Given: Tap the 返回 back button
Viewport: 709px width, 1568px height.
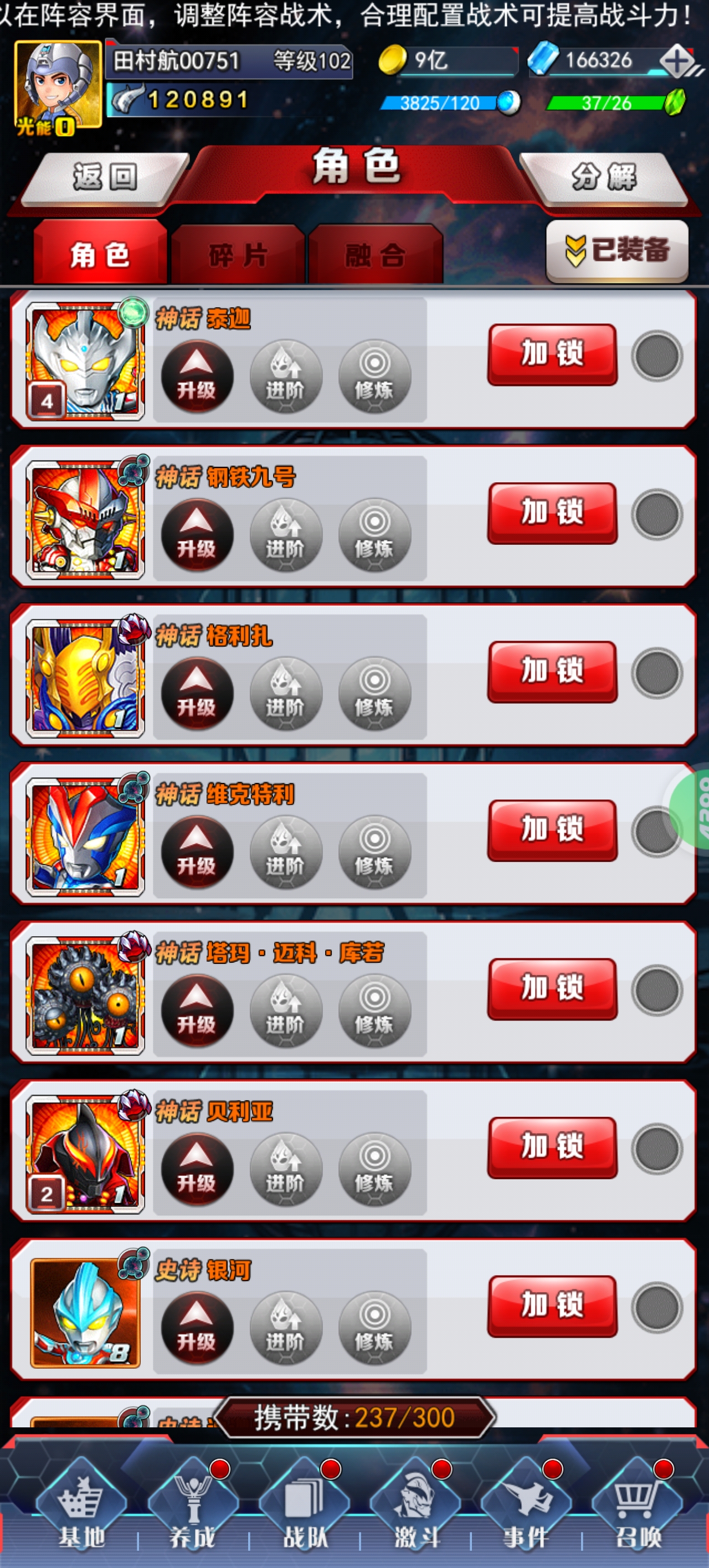Looking at the screenshot, I should (105, 177).
